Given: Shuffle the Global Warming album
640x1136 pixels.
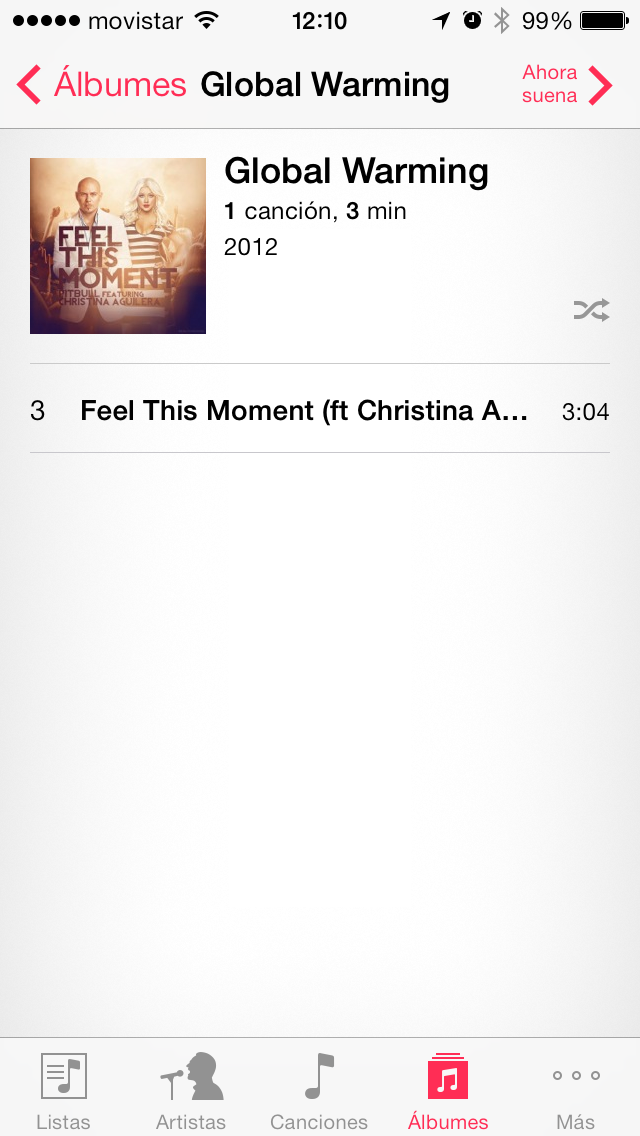Looking at the screenshot, I should pos(591,311).
